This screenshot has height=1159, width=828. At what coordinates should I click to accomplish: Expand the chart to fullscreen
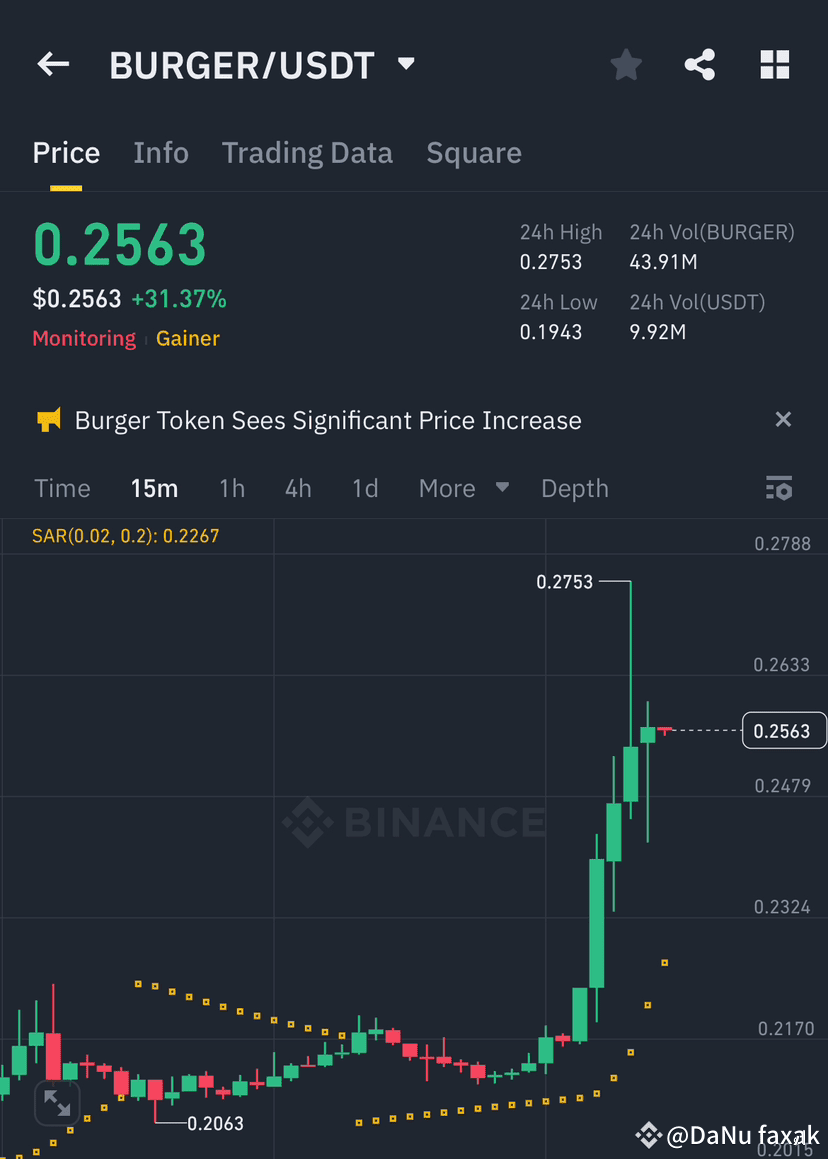pyautogui.click(x=57, y=1103)
